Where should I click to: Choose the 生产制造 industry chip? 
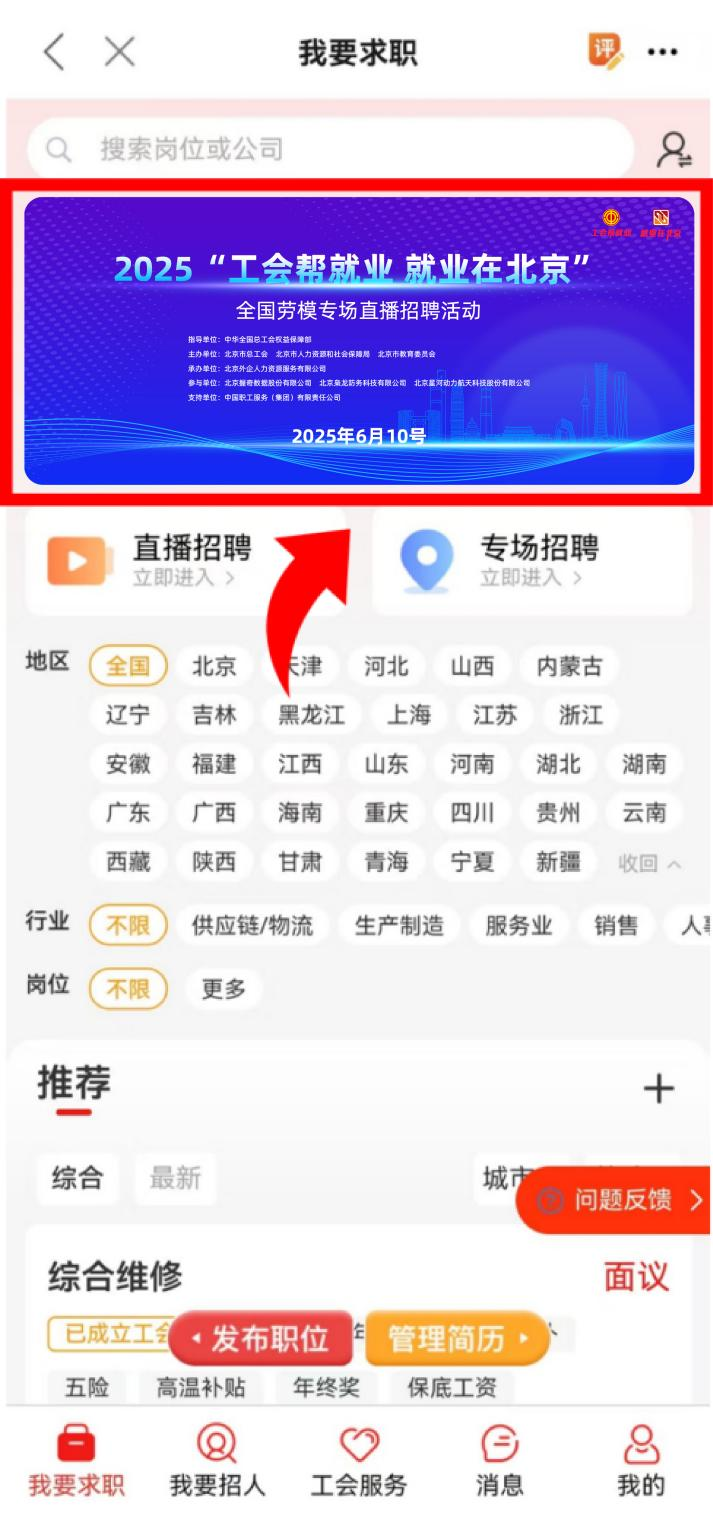(399, 926)
